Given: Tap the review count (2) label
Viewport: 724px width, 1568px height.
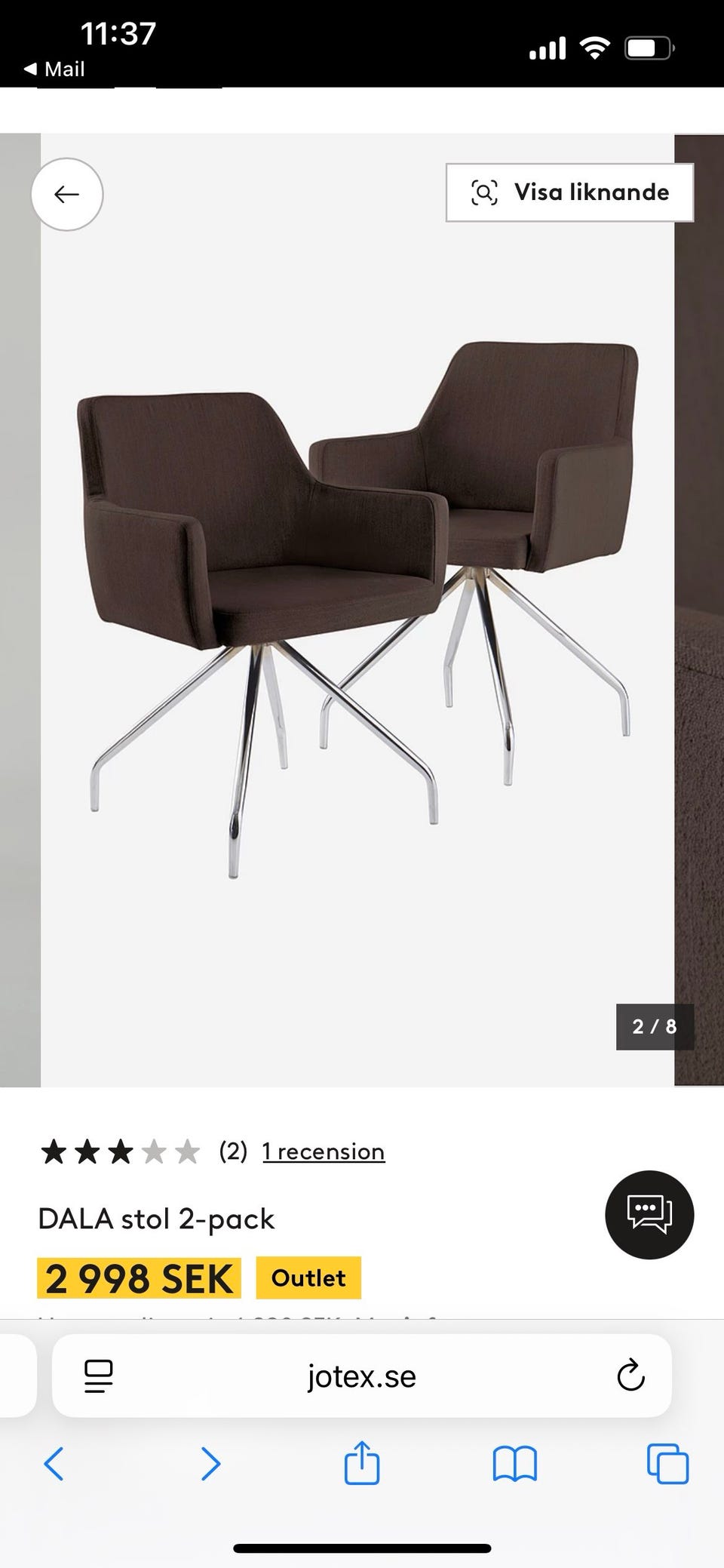Looking at the screenshot, I should point(232,1151).
